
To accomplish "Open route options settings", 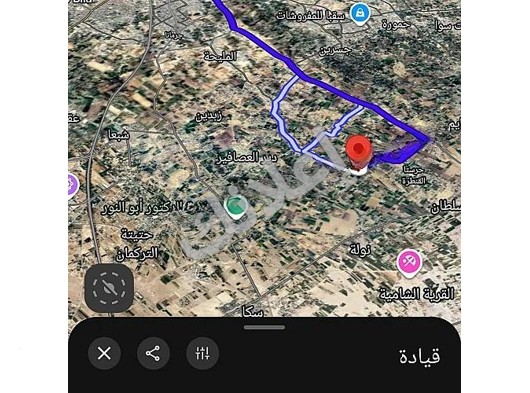I will [202, 353].
